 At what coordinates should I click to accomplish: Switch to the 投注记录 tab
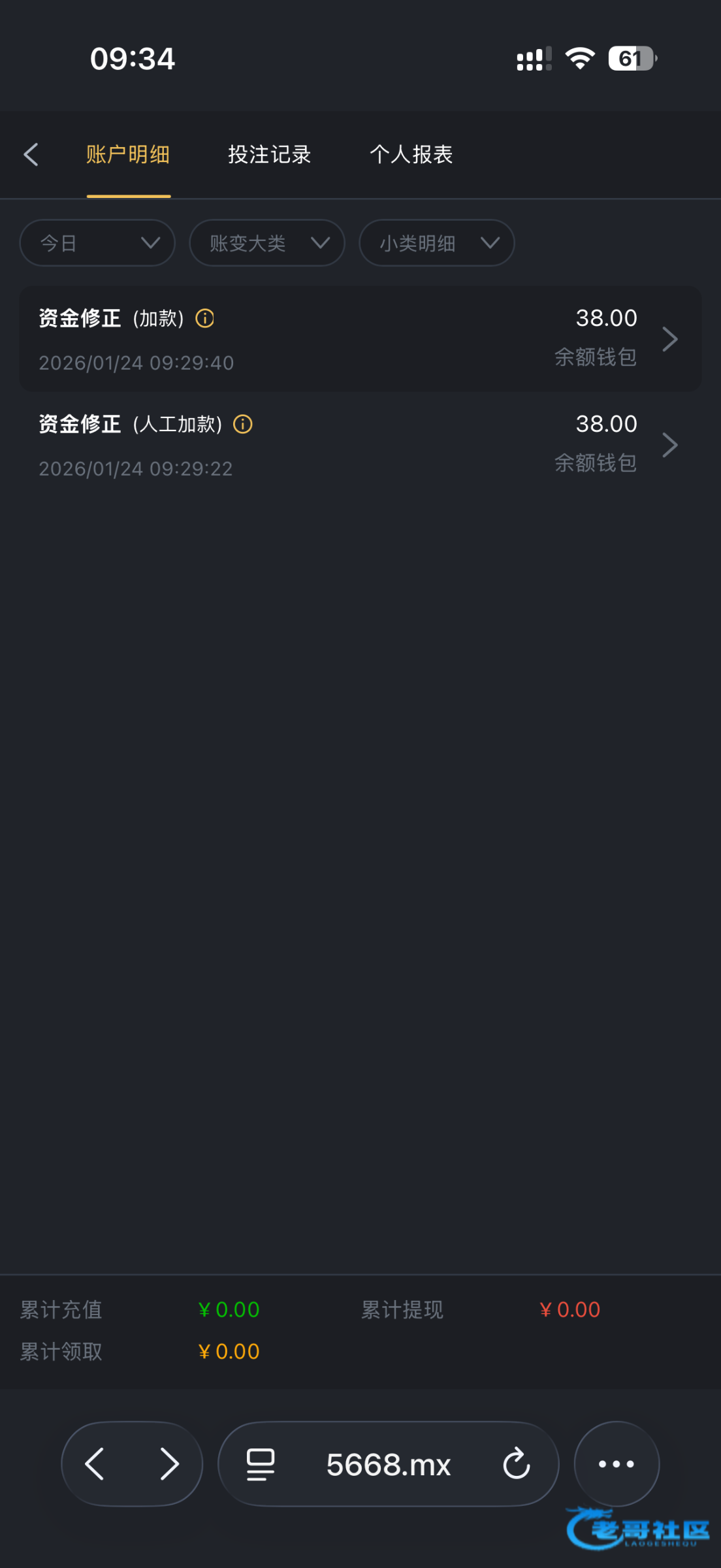click(x=269, y=155)
